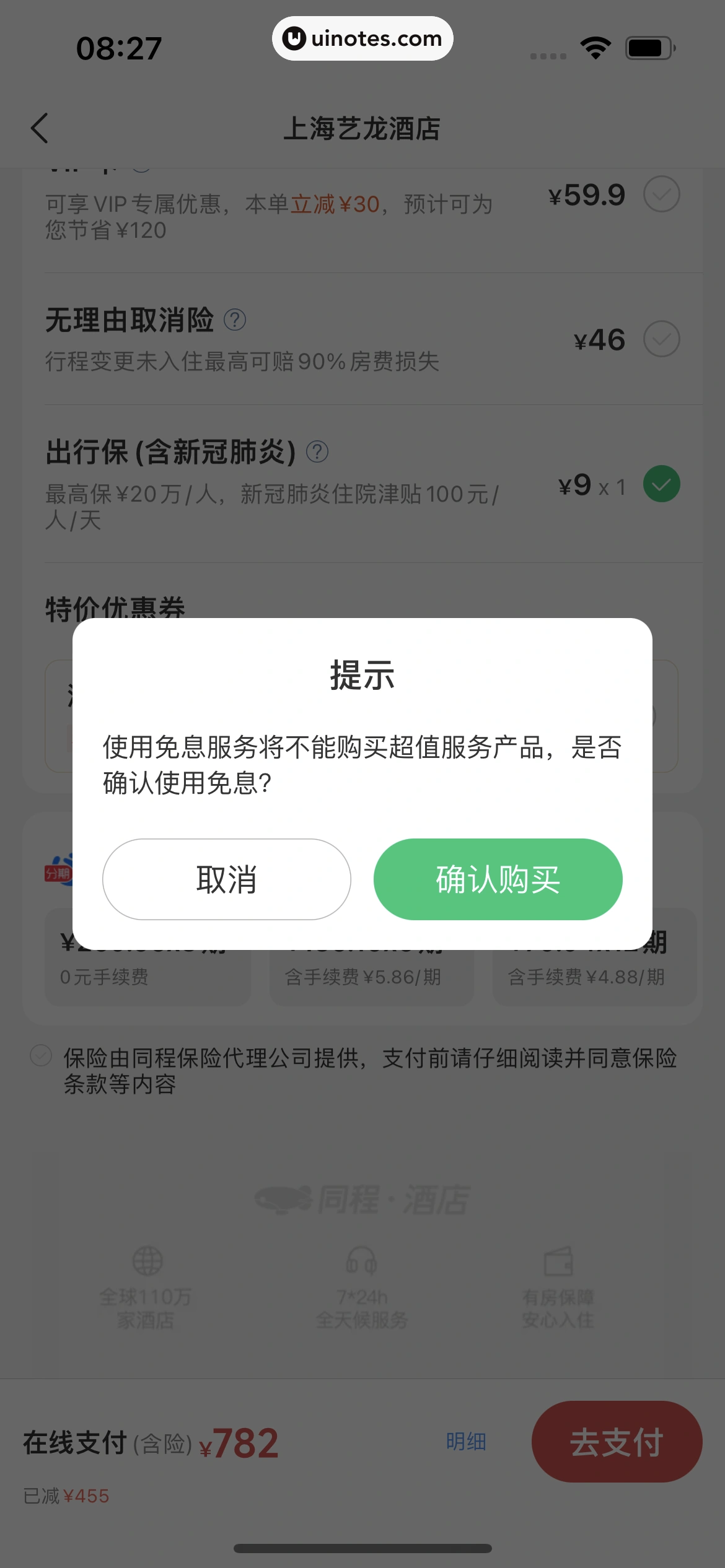Tap the Wi-Fi status icon
Screen dimensions: 725x1568
595,48
